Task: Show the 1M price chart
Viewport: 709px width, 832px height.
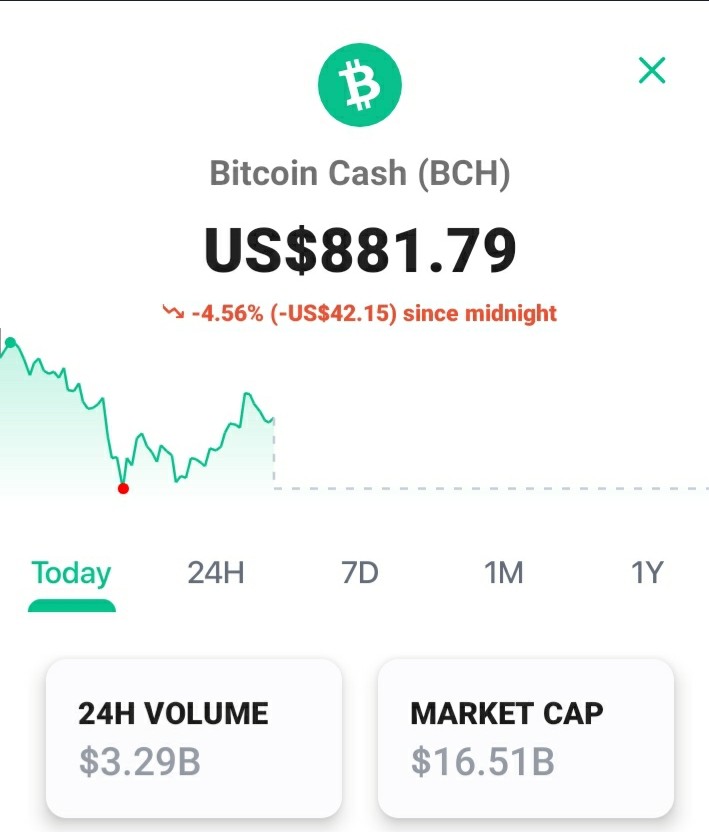Action: [504, 573]
